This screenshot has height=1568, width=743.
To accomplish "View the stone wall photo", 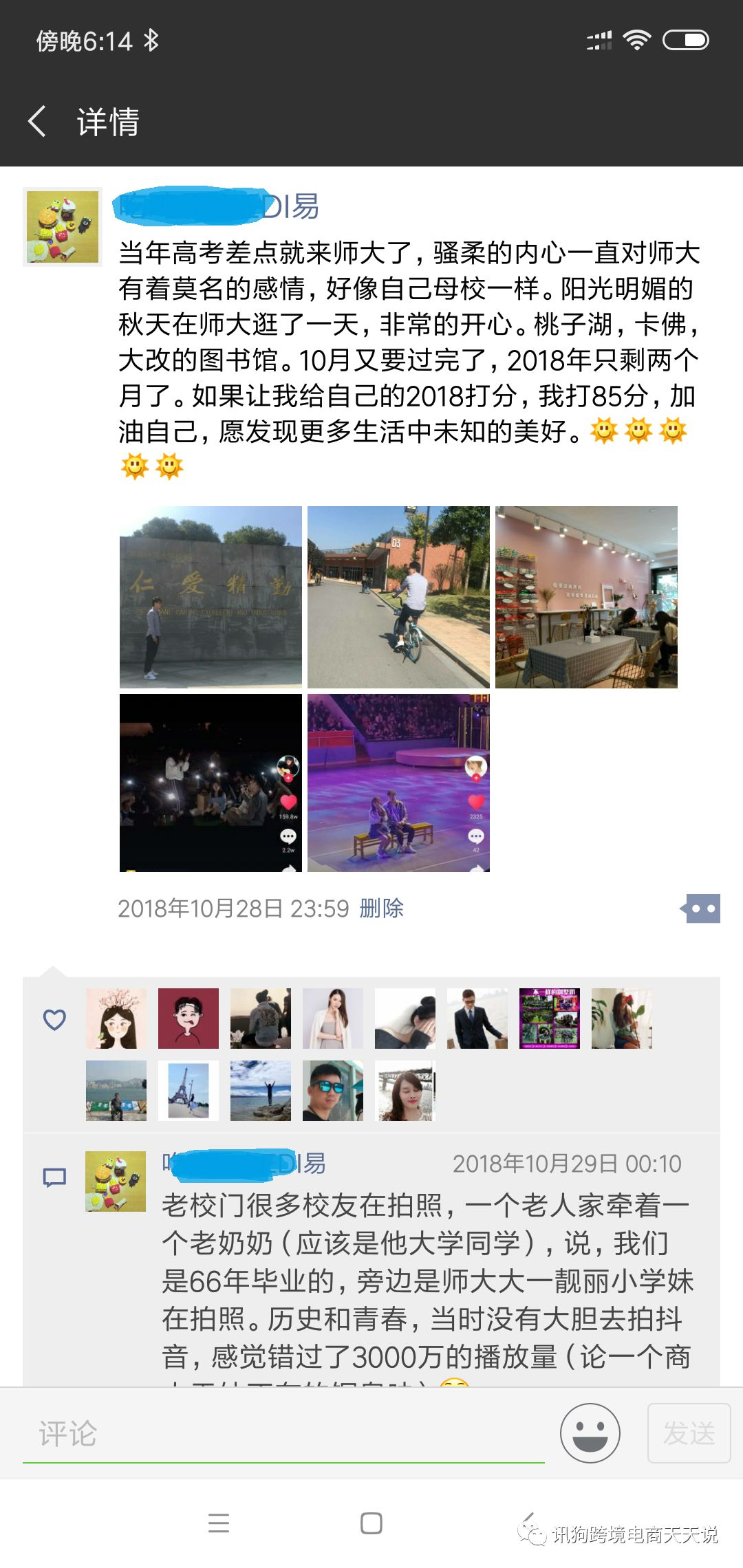I will (211, 597).
